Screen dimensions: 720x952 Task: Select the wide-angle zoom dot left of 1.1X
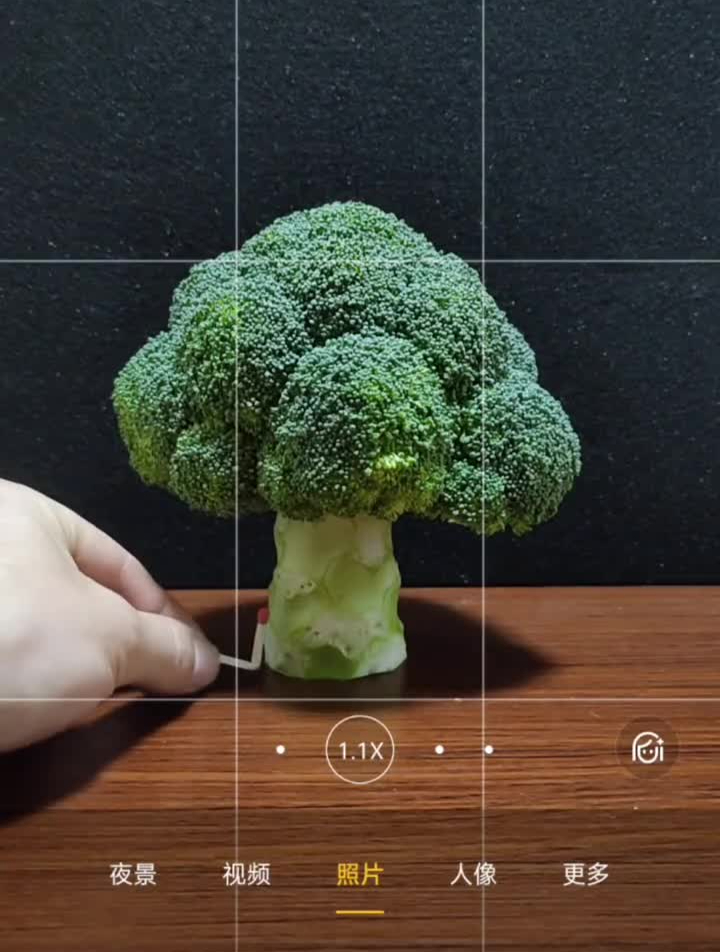[x=280, y=749]
